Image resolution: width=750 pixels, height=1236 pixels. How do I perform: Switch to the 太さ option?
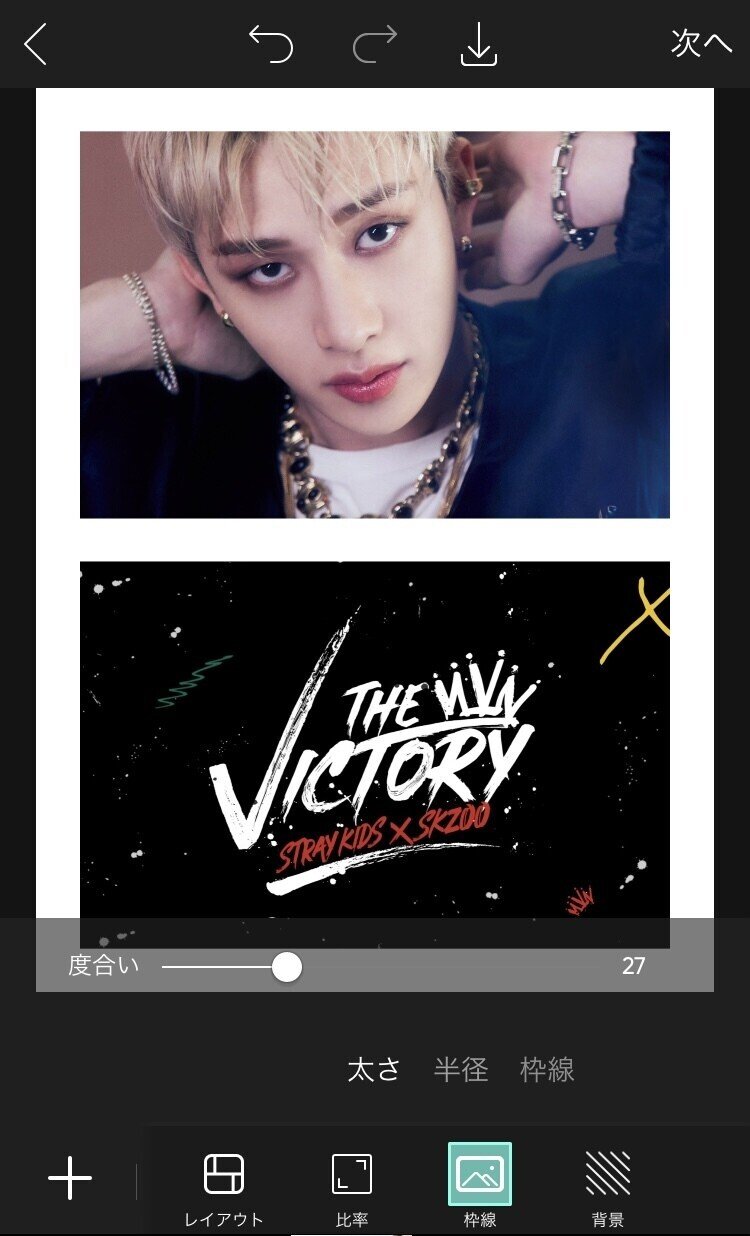pos(374,1069)
